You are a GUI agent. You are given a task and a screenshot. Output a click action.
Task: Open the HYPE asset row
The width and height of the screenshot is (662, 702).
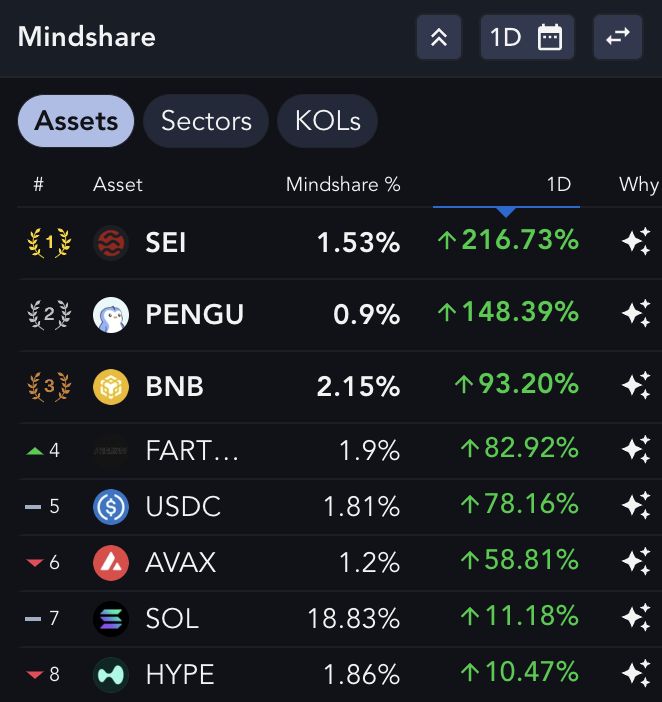pyautogui.click(x=180, y=674)
